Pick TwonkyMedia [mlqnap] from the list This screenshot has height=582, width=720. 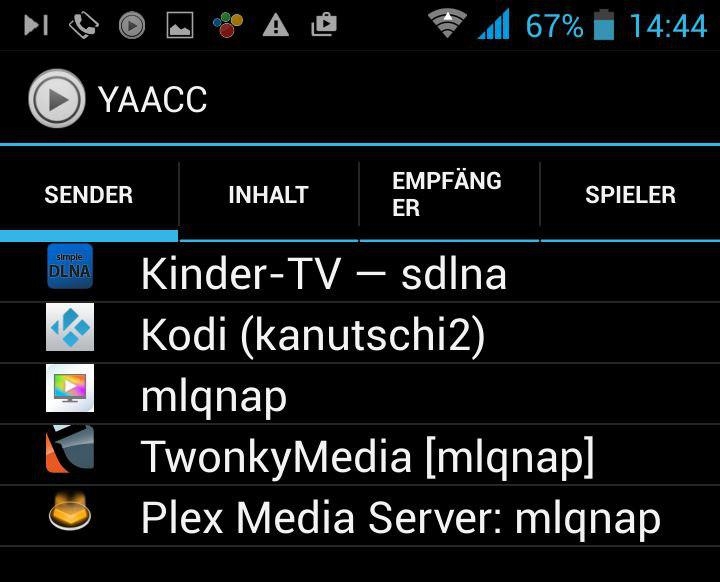tap(367, 457)
